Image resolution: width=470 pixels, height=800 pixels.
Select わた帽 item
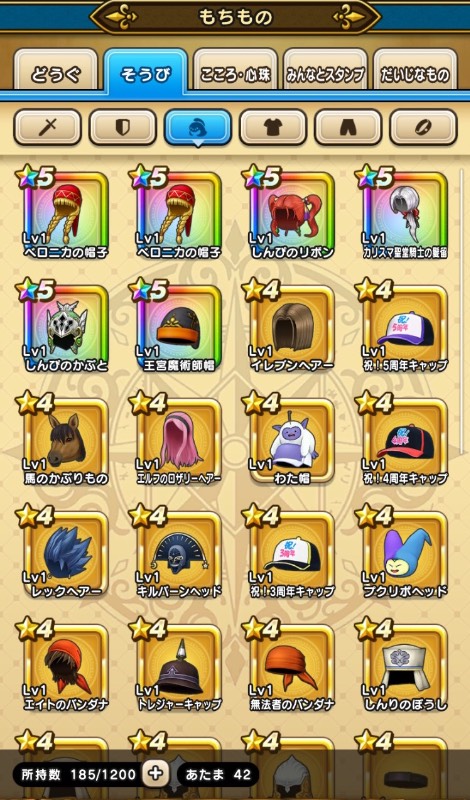point(292,441)
